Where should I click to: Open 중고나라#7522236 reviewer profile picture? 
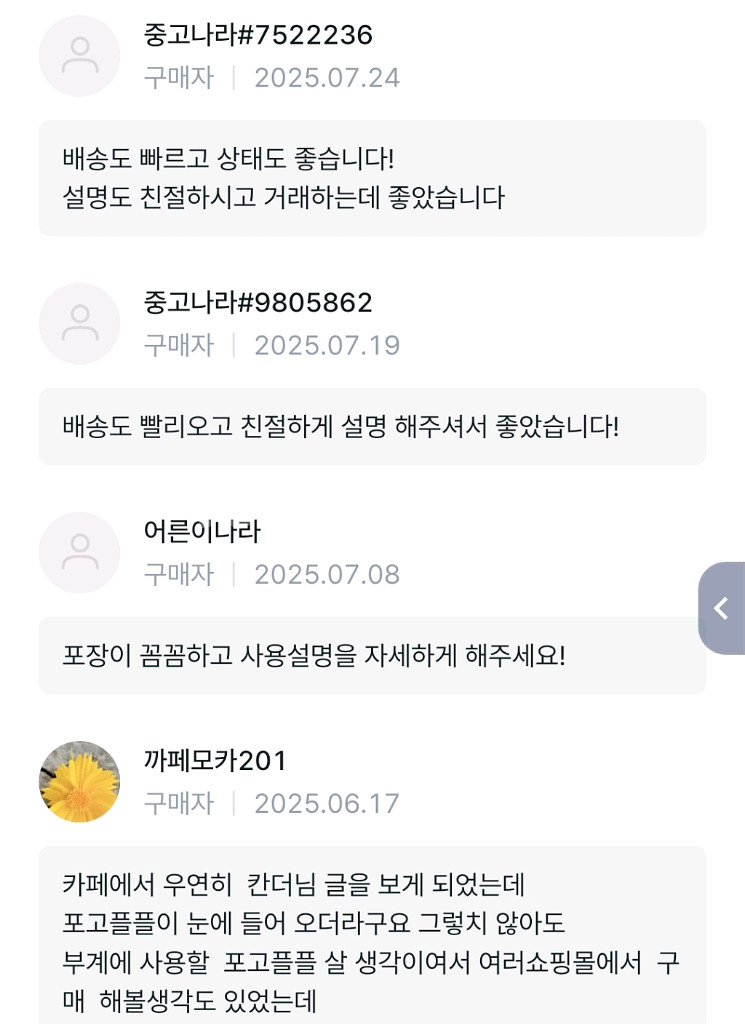pyautogui.click(x=79, y=56)
